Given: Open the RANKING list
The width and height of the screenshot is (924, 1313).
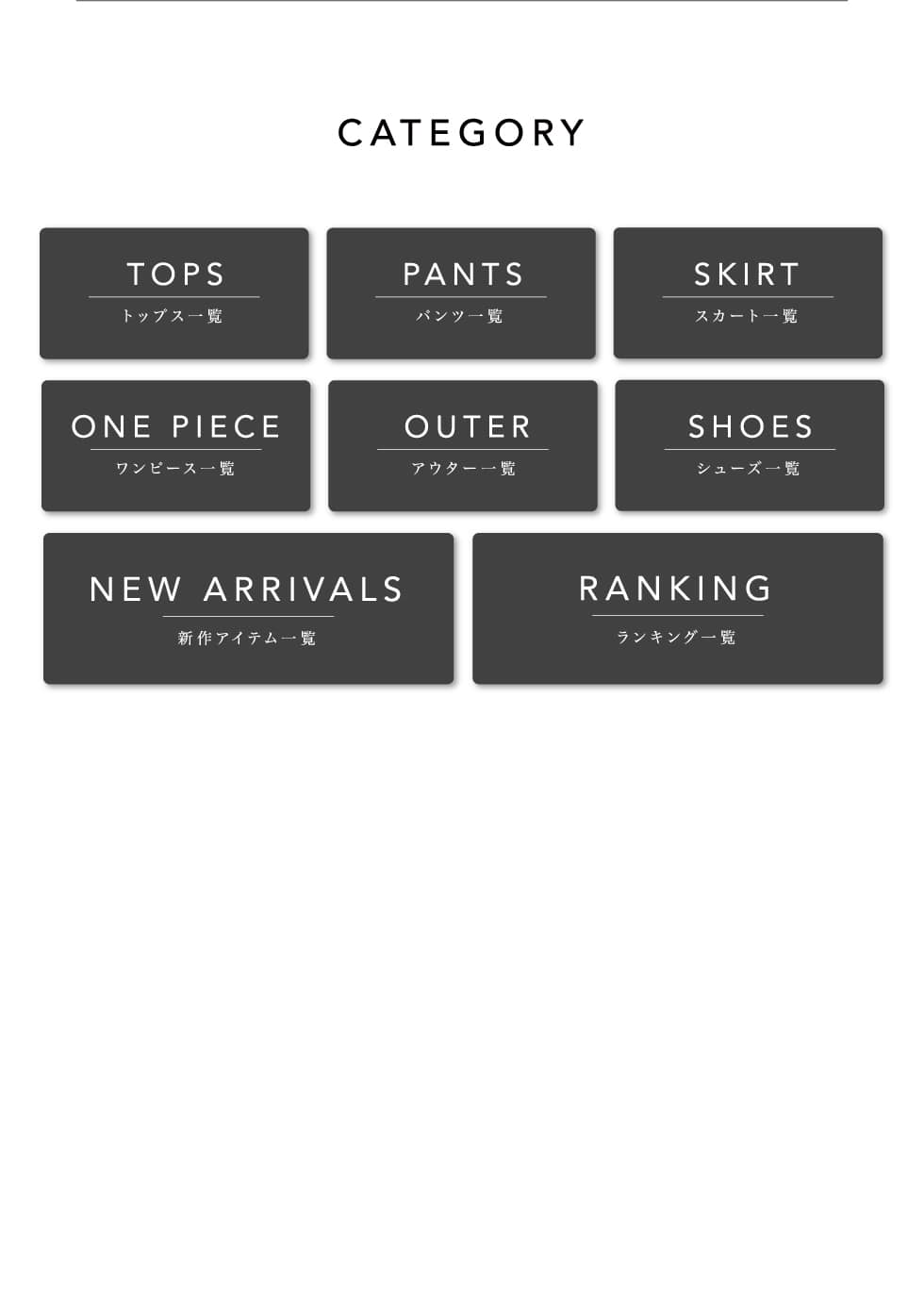Looking at the screenshot, I should coord(677,608).
